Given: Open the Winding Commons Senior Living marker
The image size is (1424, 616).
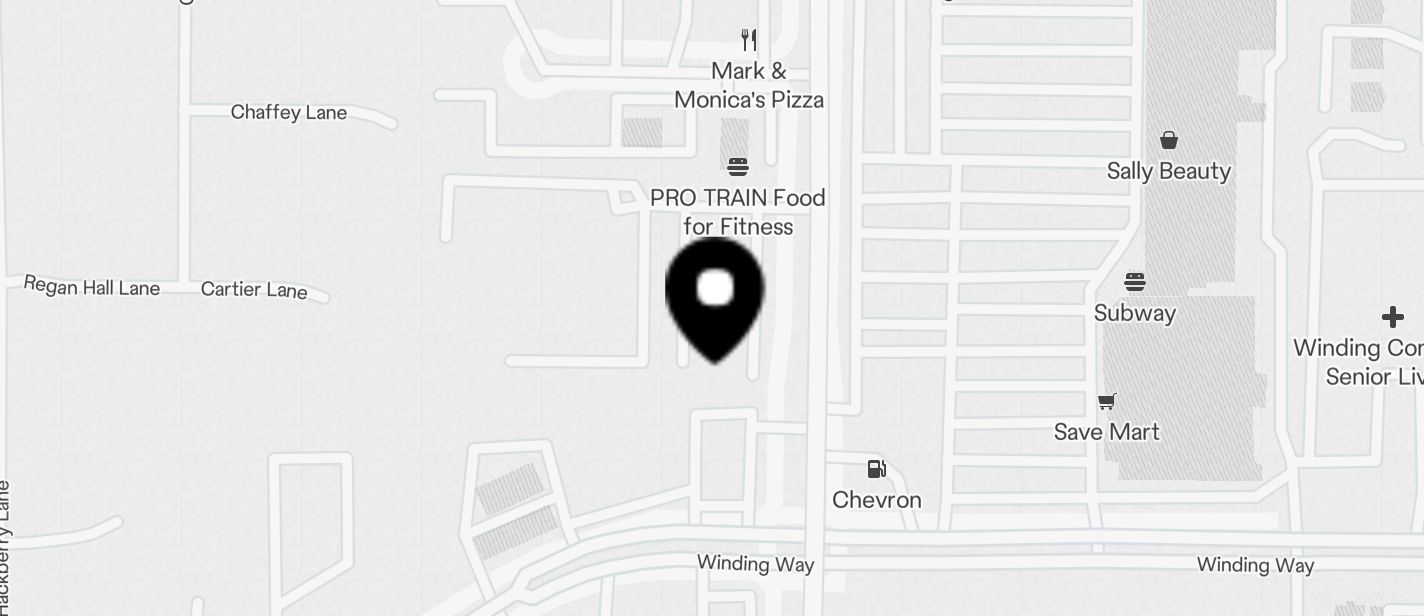Looking at the screenshot, I should coord(1392,318).
